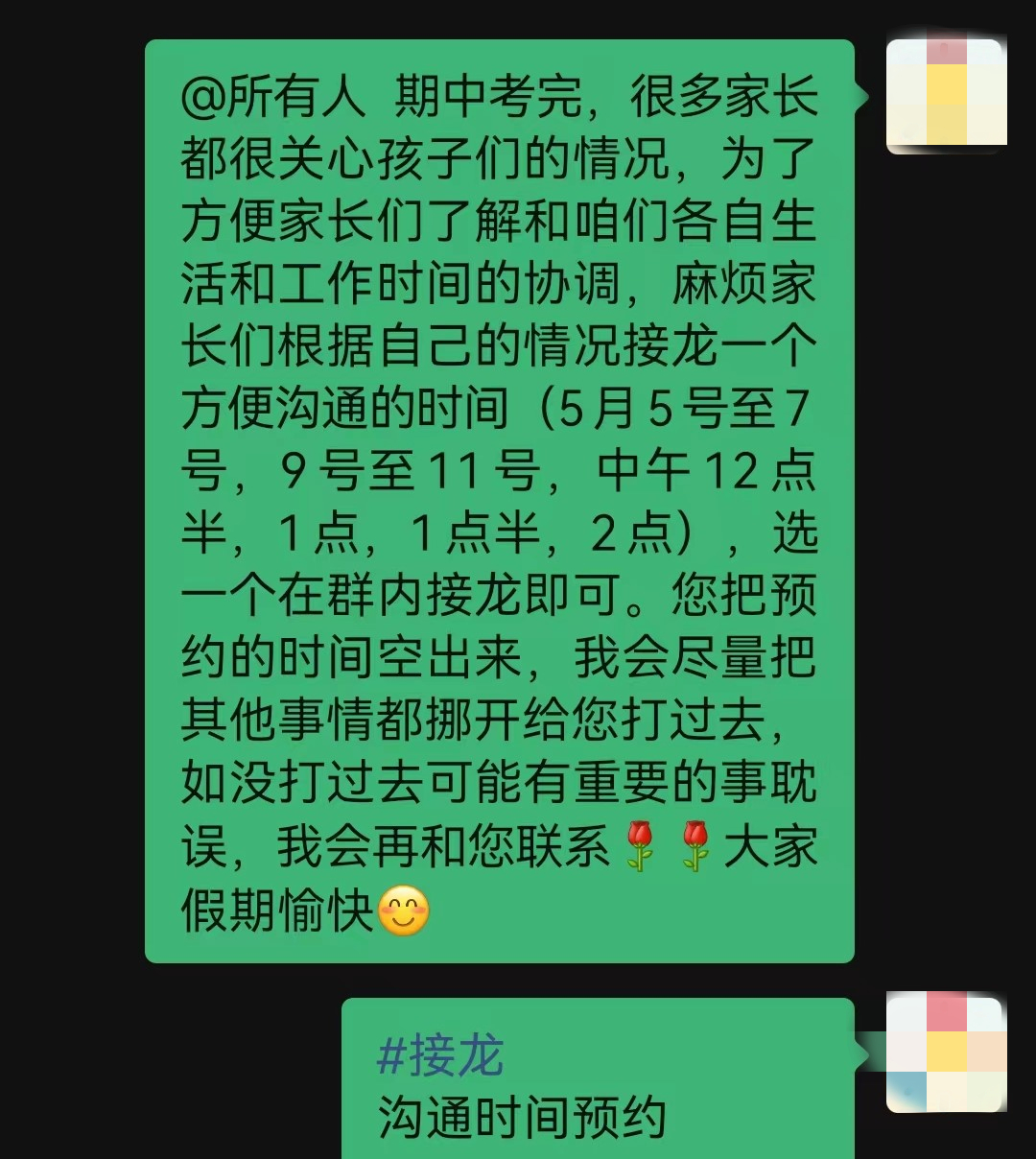Open the profile avatar beside the #接龙 message
1036x1159 pixels.
click(x=946, y=1053)
